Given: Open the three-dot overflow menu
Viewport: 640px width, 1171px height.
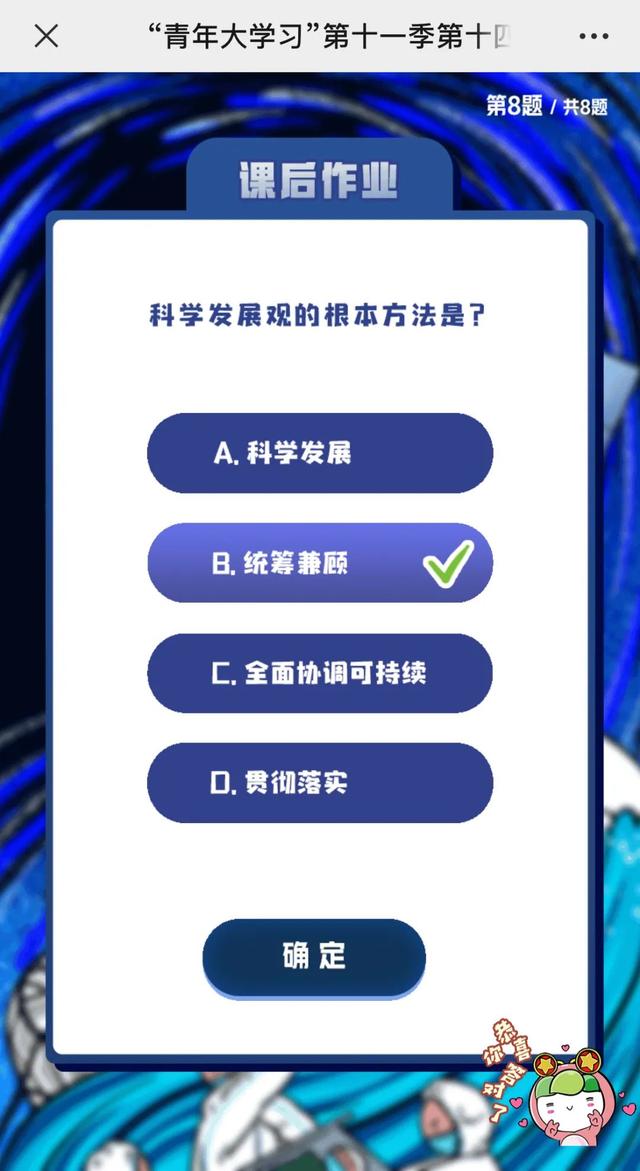Looking at the screenshot, I should click(593, 37).
